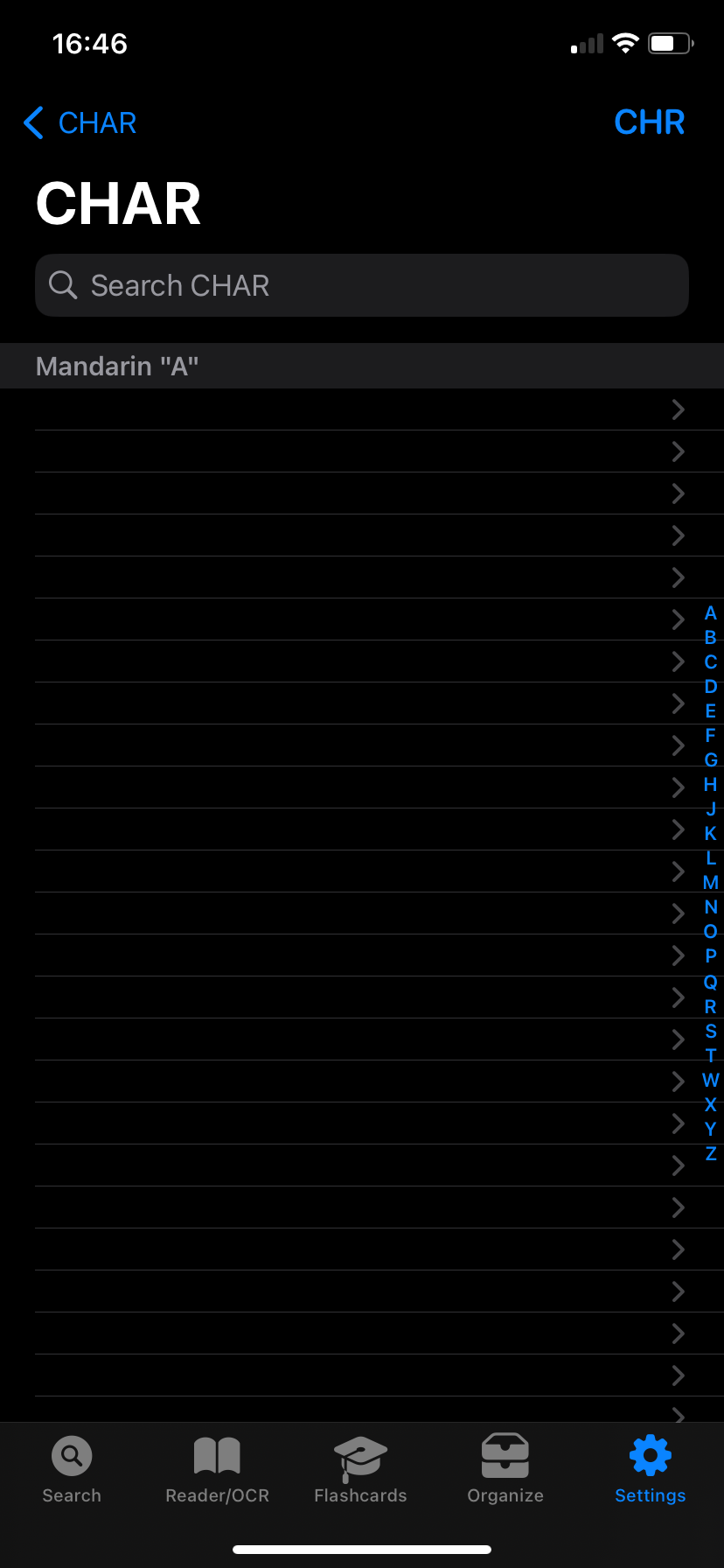This screenshot has width=724, height=1568.
Task: Jump to index letter Z
Action: [x=711, y=1154]
